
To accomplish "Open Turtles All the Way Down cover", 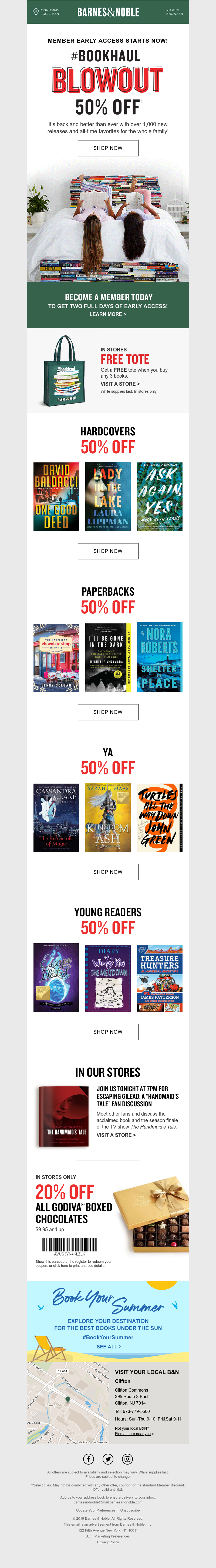I will [x=159, y=817].
